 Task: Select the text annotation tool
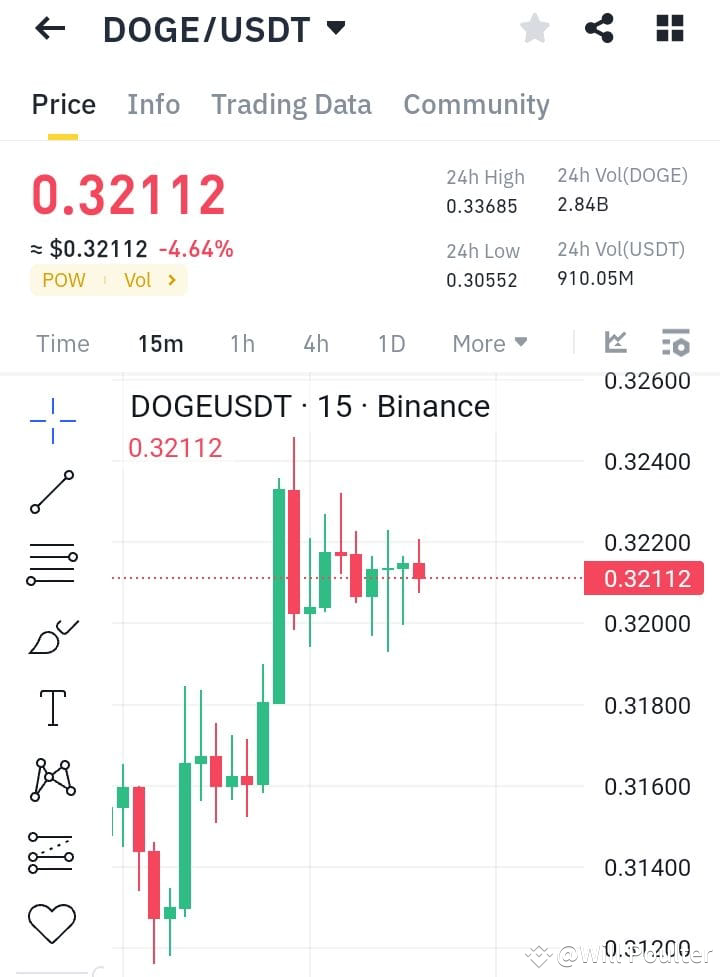(50, 707)
